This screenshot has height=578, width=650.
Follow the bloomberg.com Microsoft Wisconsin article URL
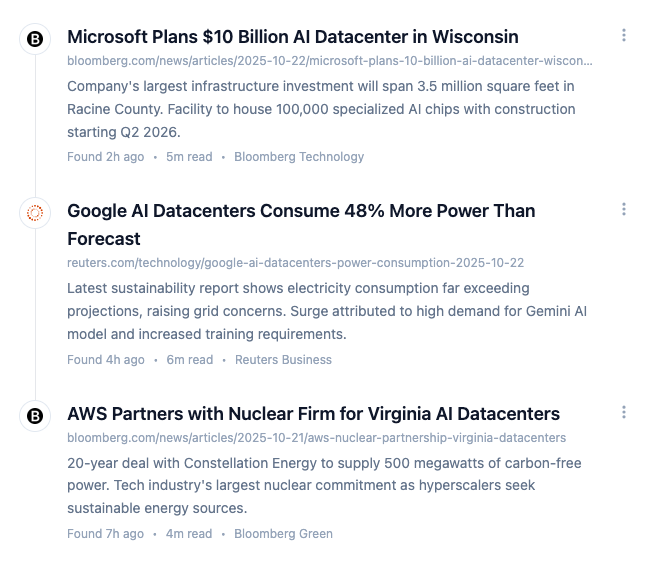tap(329, 61)
